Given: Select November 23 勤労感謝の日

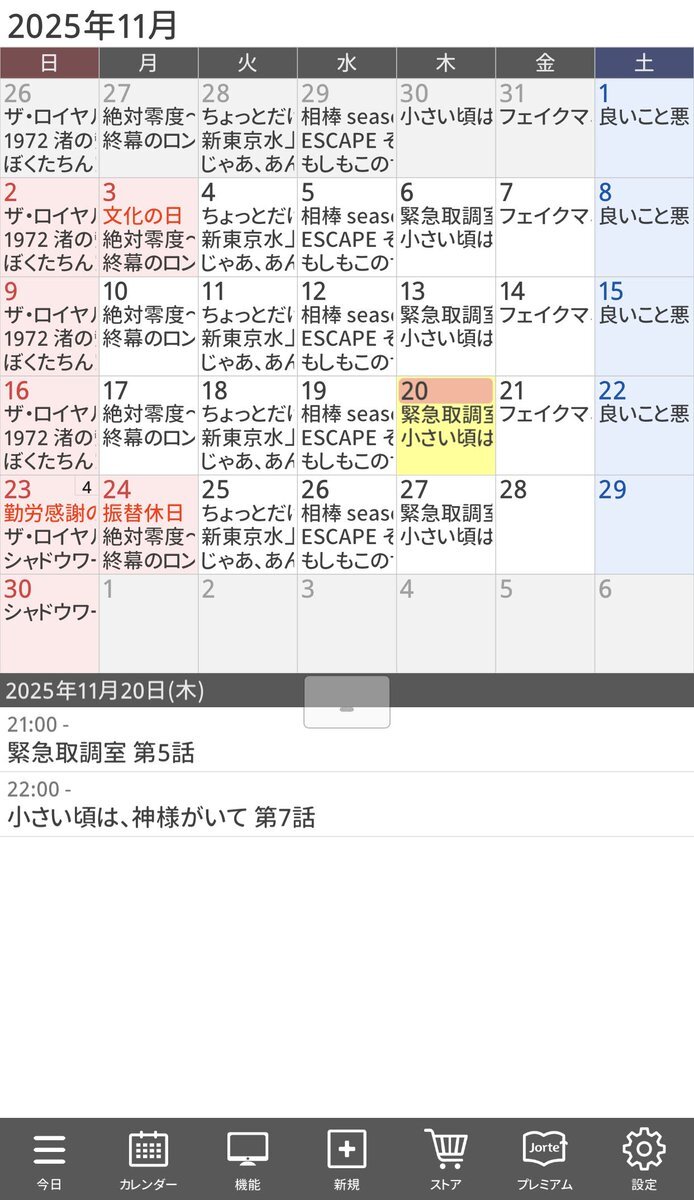Looking at the screenshot, I should tap(49, 524).
